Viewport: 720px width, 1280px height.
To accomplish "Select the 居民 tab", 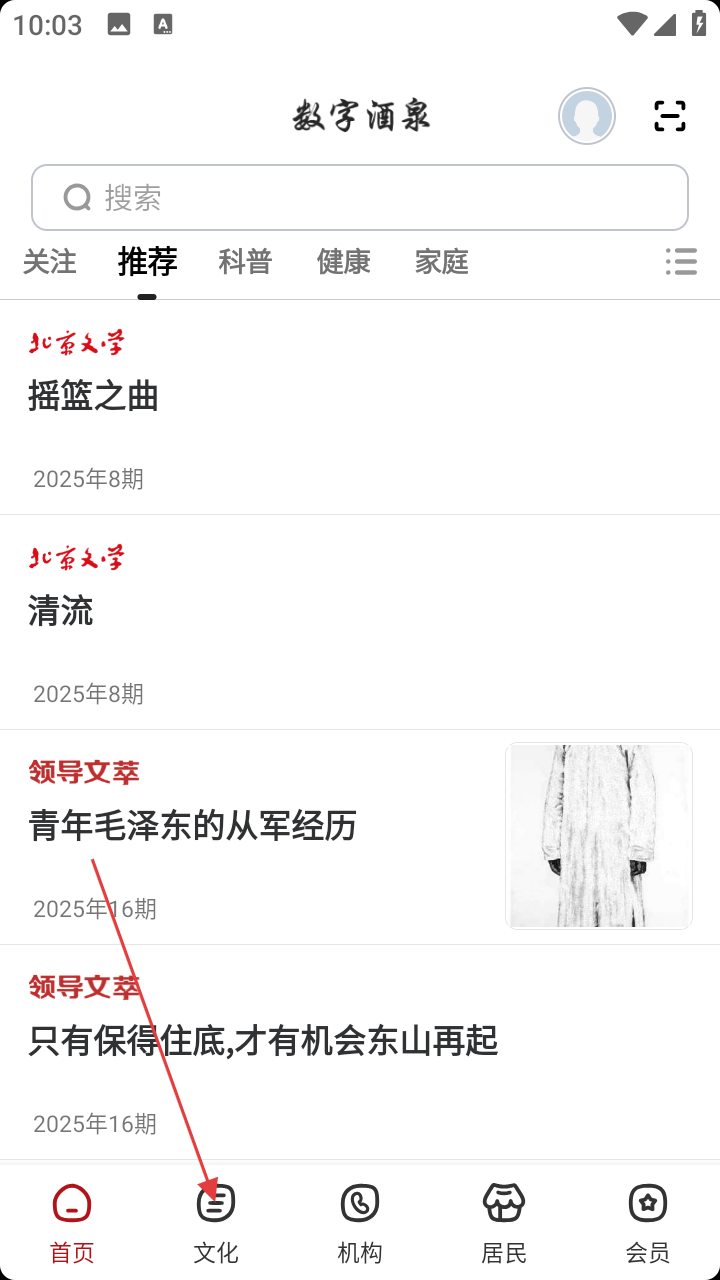I will pyautogui.click(x=504, y=1222).
